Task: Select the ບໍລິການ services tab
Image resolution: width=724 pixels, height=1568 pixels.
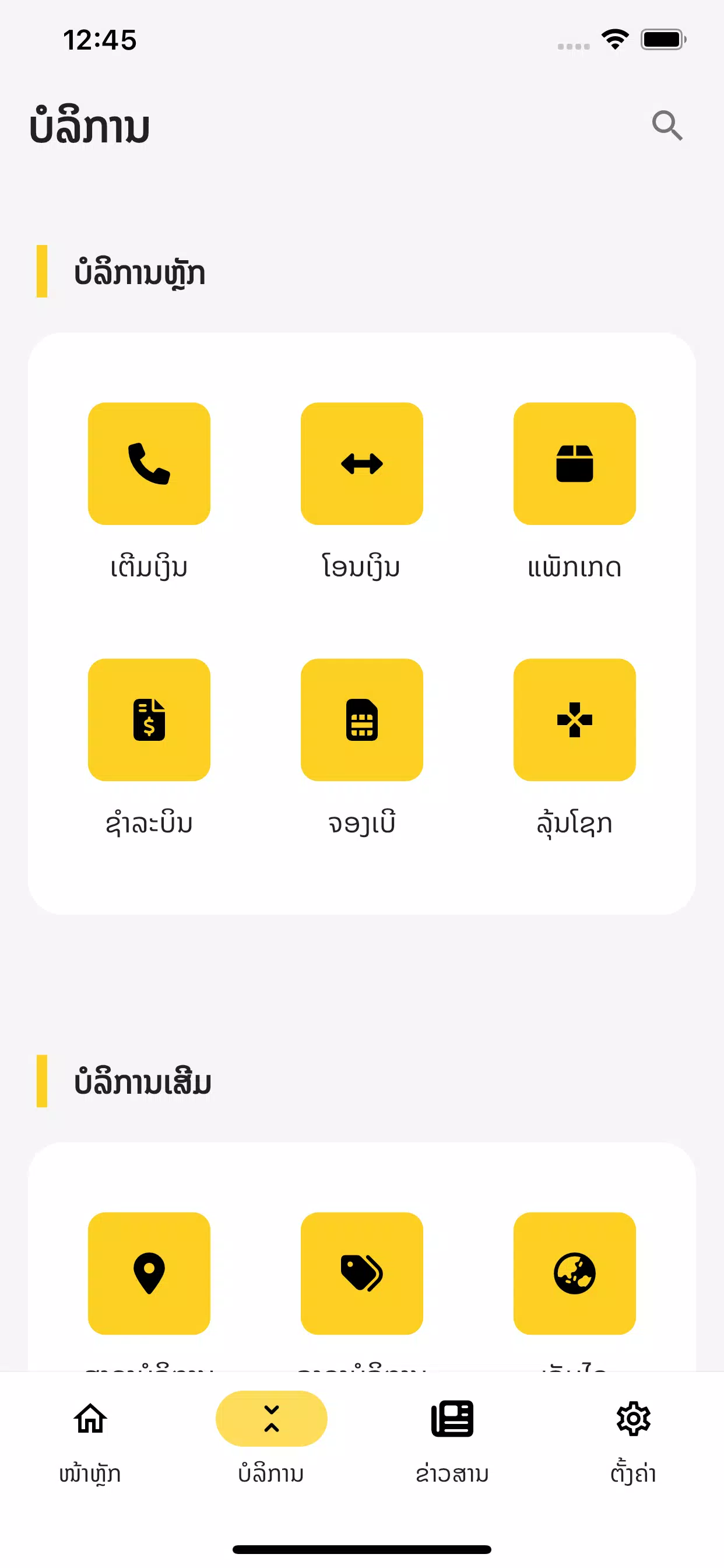Action: [271, 1441]
